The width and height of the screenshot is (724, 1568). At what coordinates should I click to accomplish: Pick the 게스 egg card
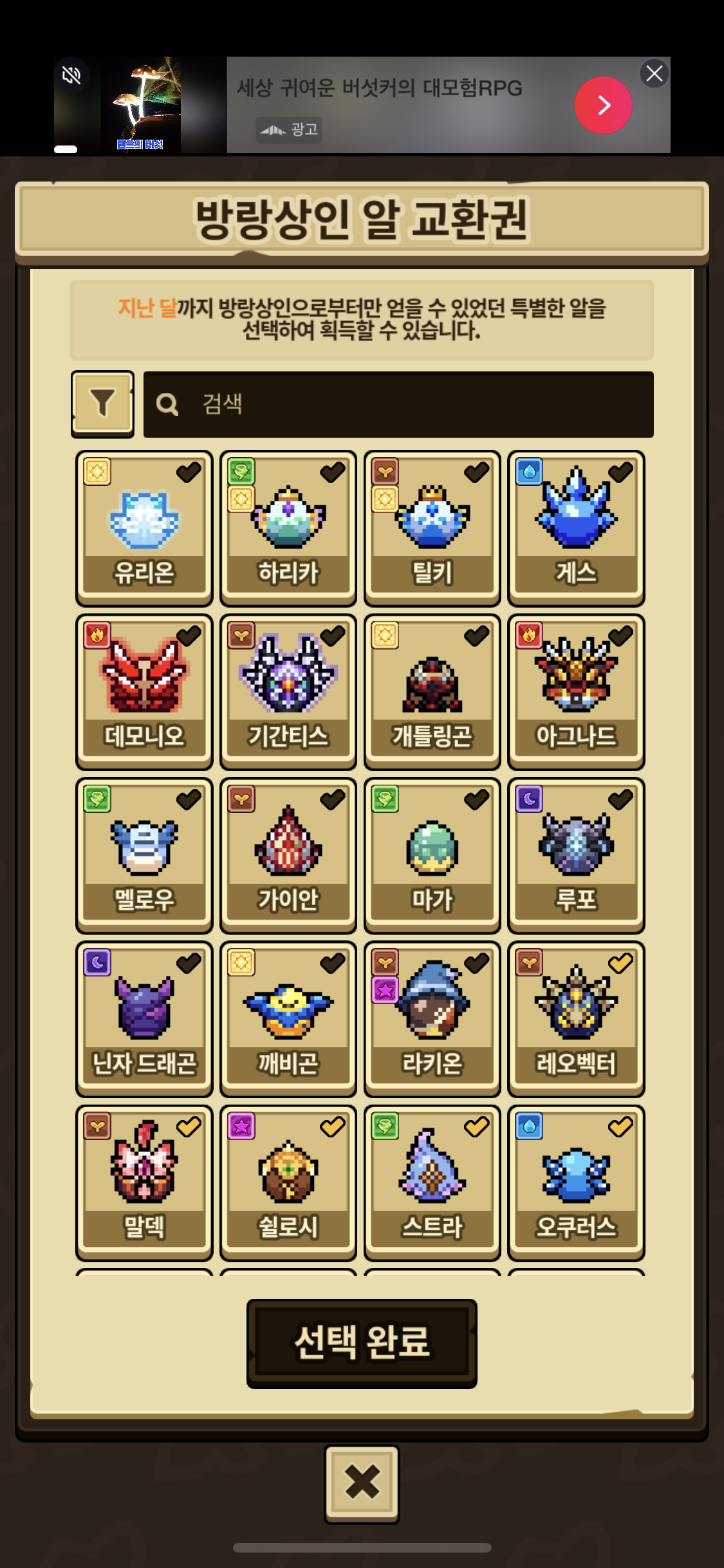point(576,528)
